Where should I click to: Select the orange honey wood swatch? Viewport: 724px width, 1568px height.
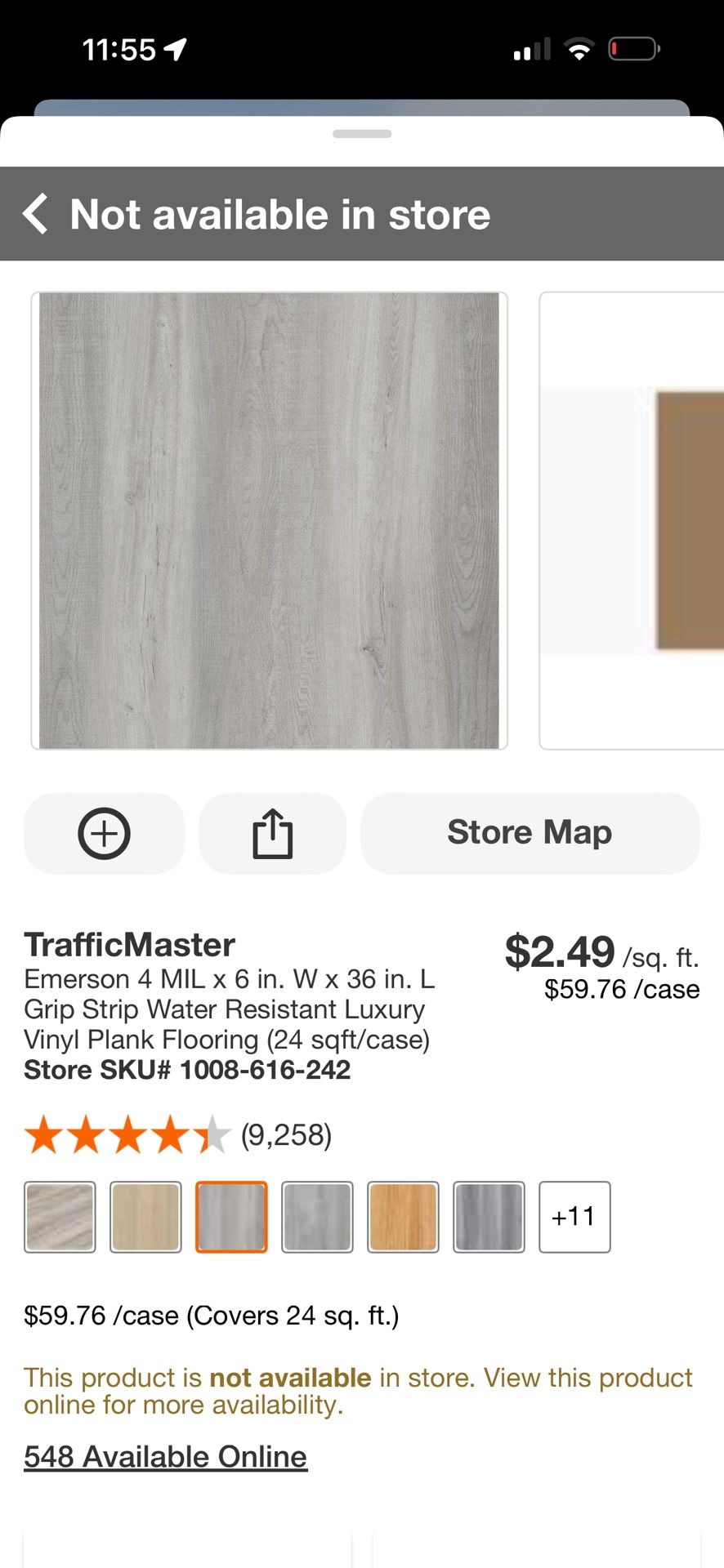click(x=403, y=1217)
